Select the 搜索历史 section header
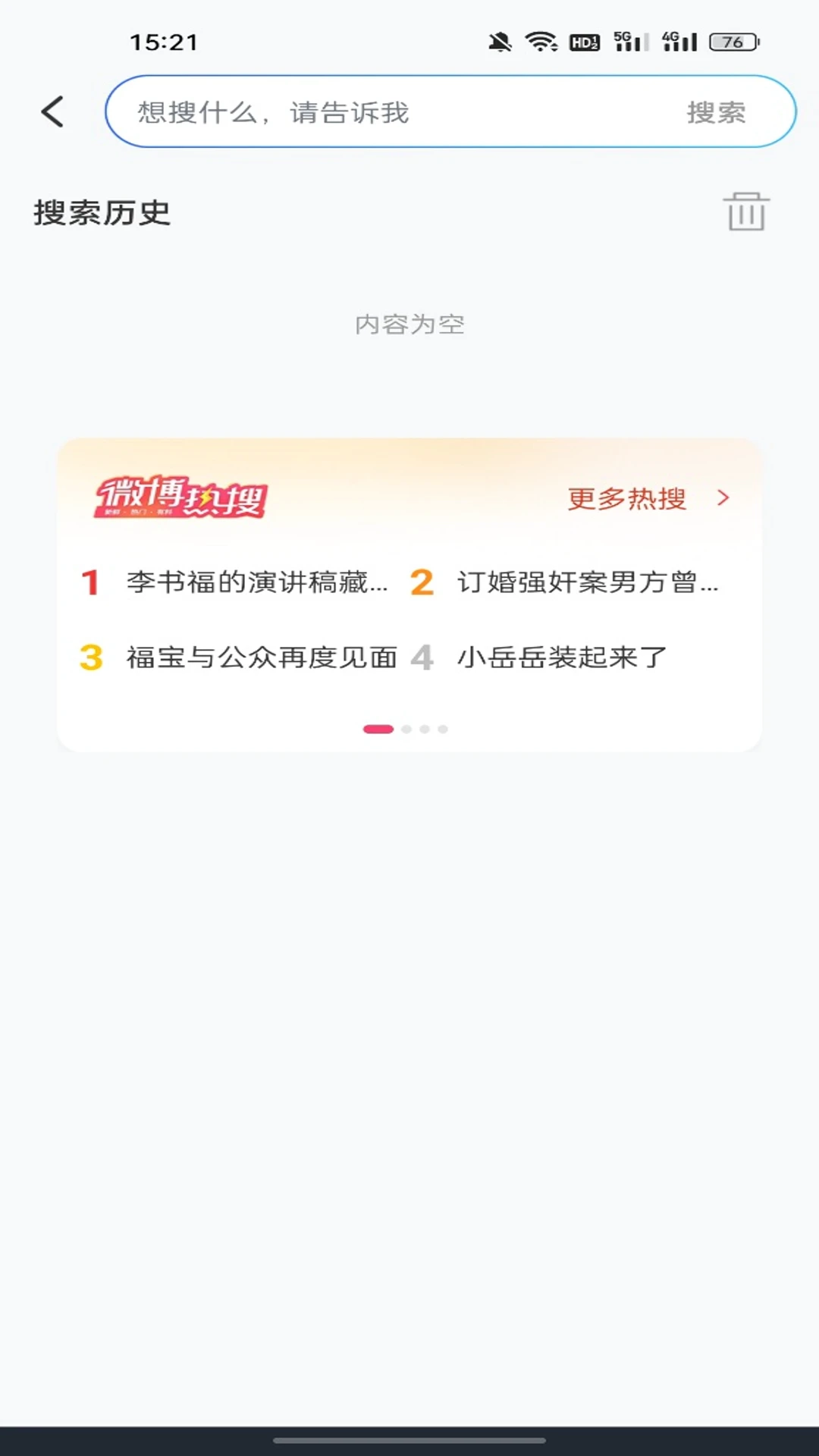 (100, 213)
